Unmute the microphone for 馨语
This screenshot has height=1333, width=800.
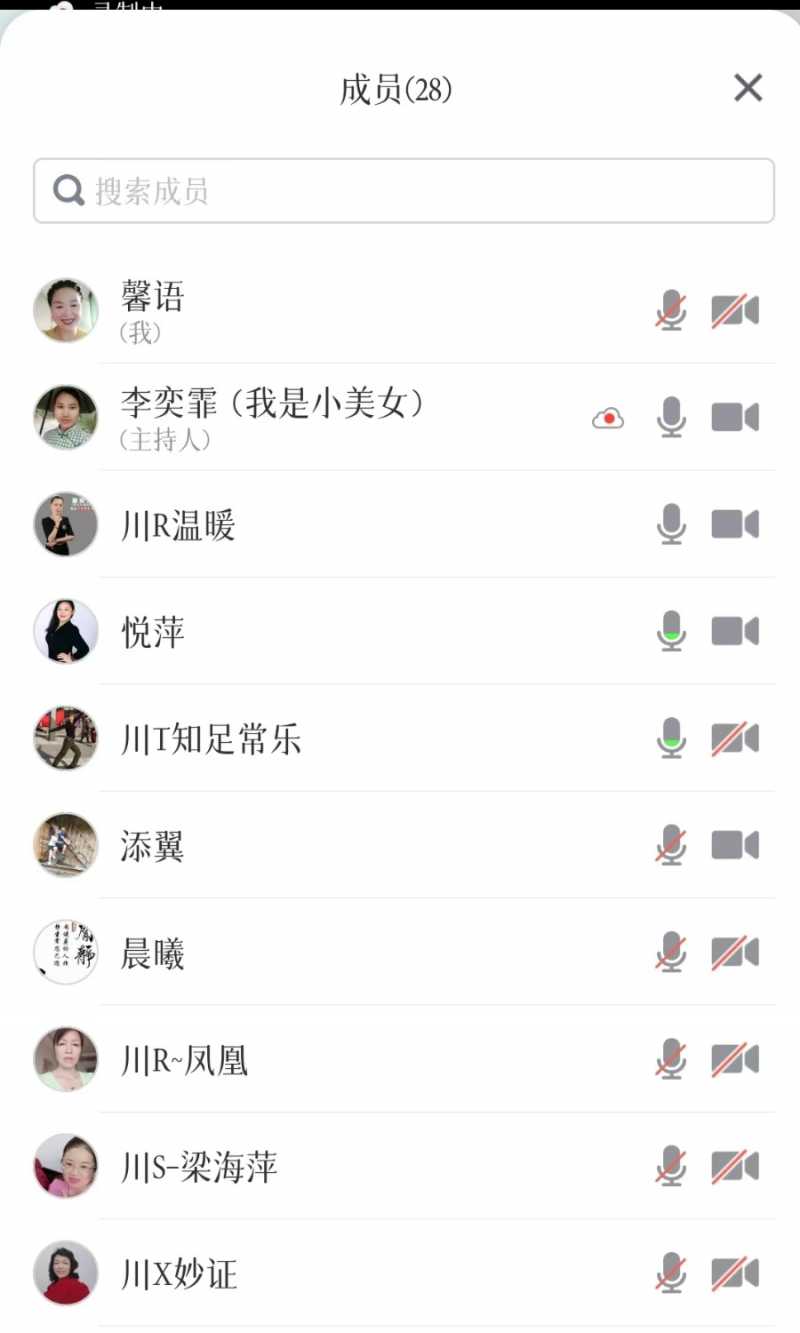671,311
